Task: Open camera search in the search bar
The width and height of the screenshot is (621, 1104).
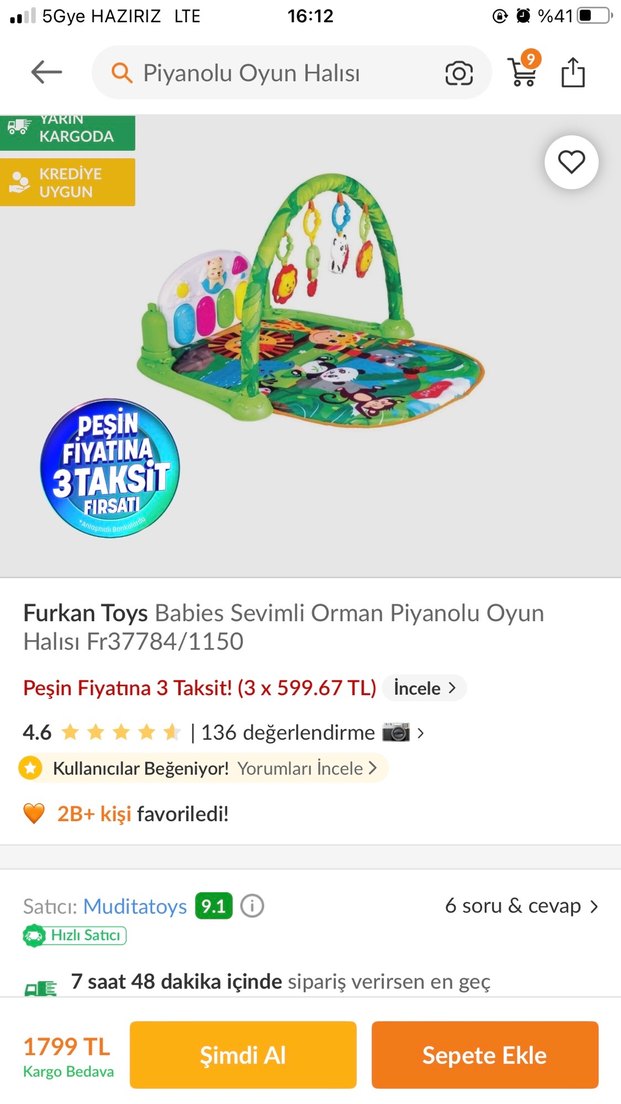Action: click(459, 73)
